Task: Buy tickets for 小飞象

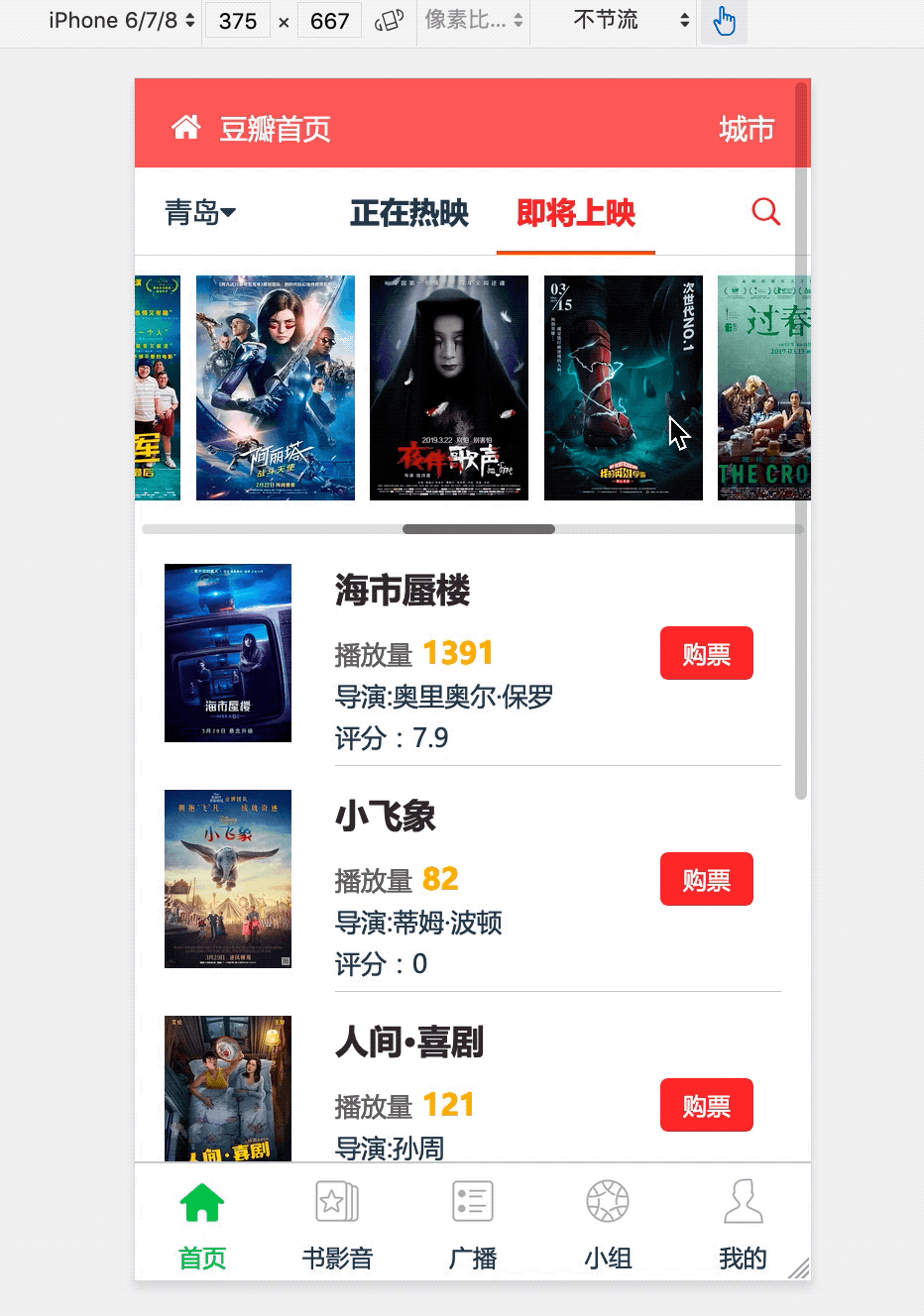Action: pyautogui.click(x=706, y=880)
